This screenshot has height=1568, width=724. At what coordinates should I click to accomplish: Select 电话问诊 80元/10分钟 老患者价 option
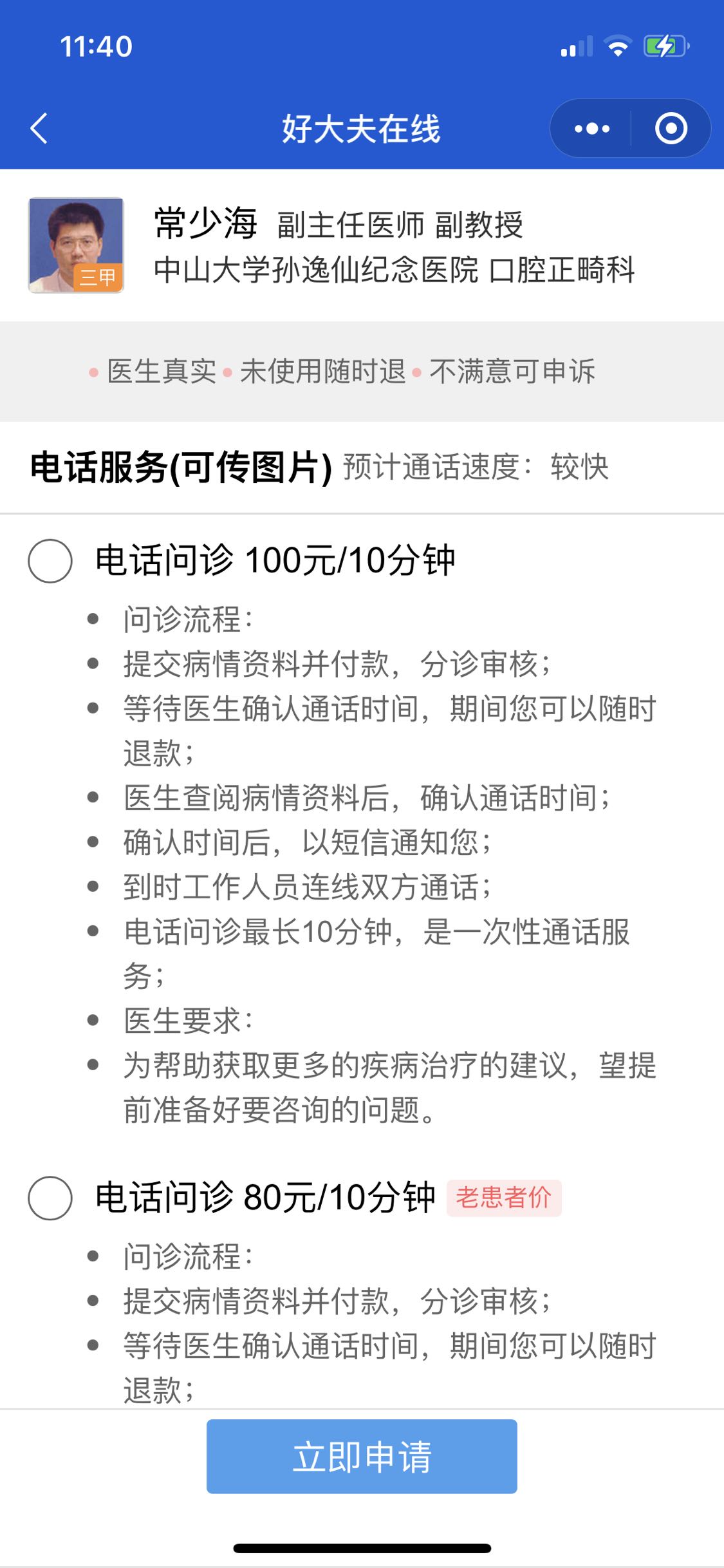[x=50, y=1198]
